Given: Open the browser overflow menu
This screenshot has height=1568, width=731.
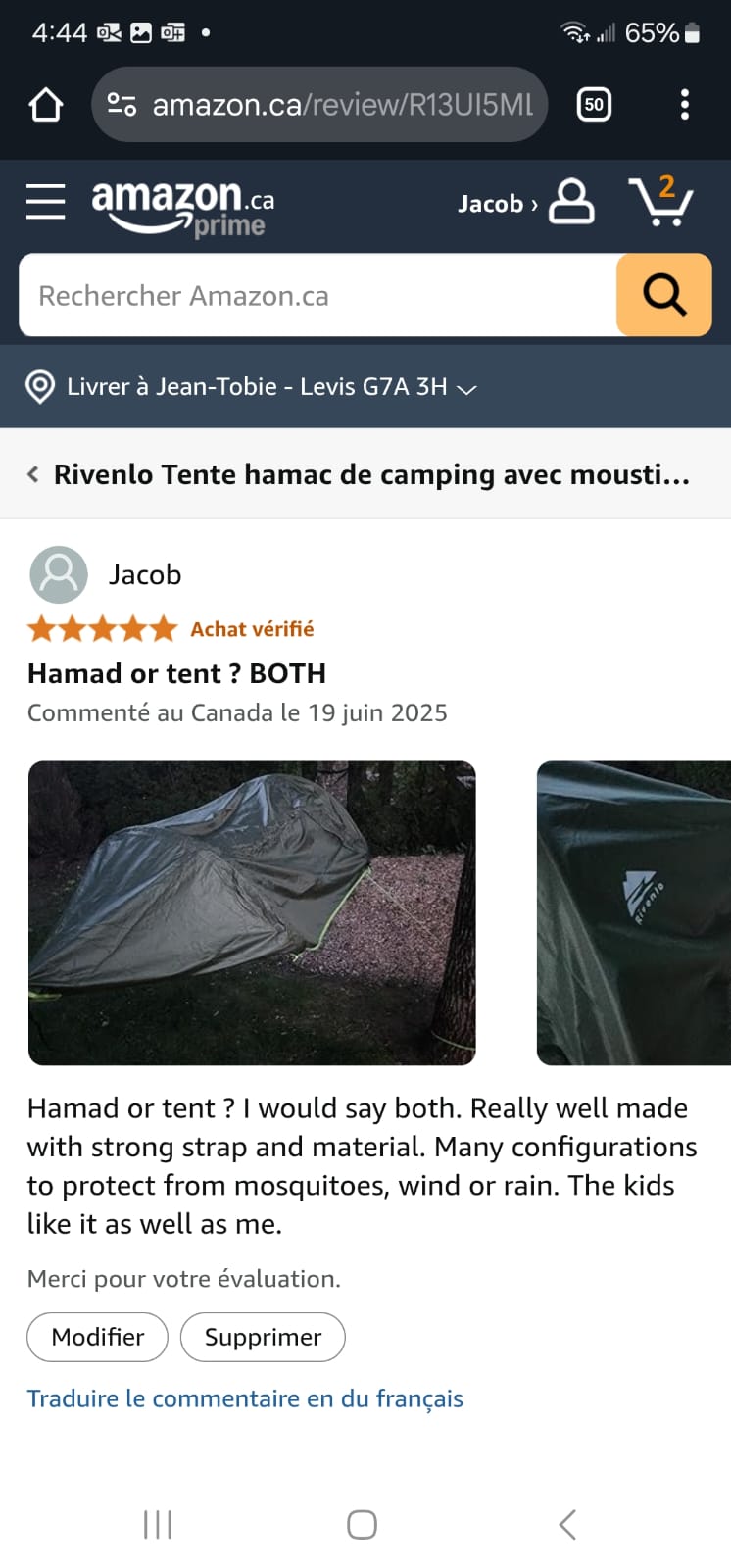Looking at the screenshot, I should 684,105.
